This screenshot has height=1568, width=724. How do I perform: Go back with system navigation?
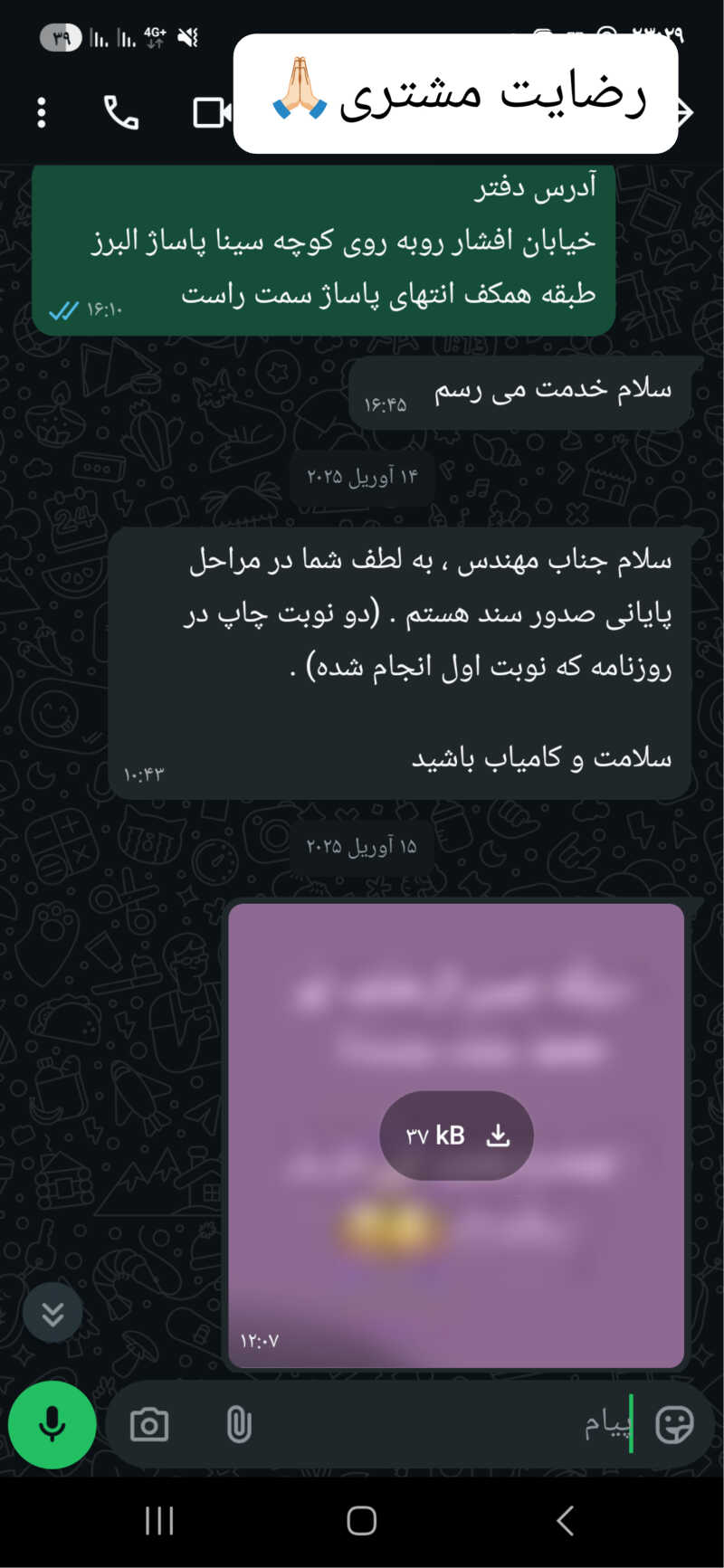(x=566, y=1520)
